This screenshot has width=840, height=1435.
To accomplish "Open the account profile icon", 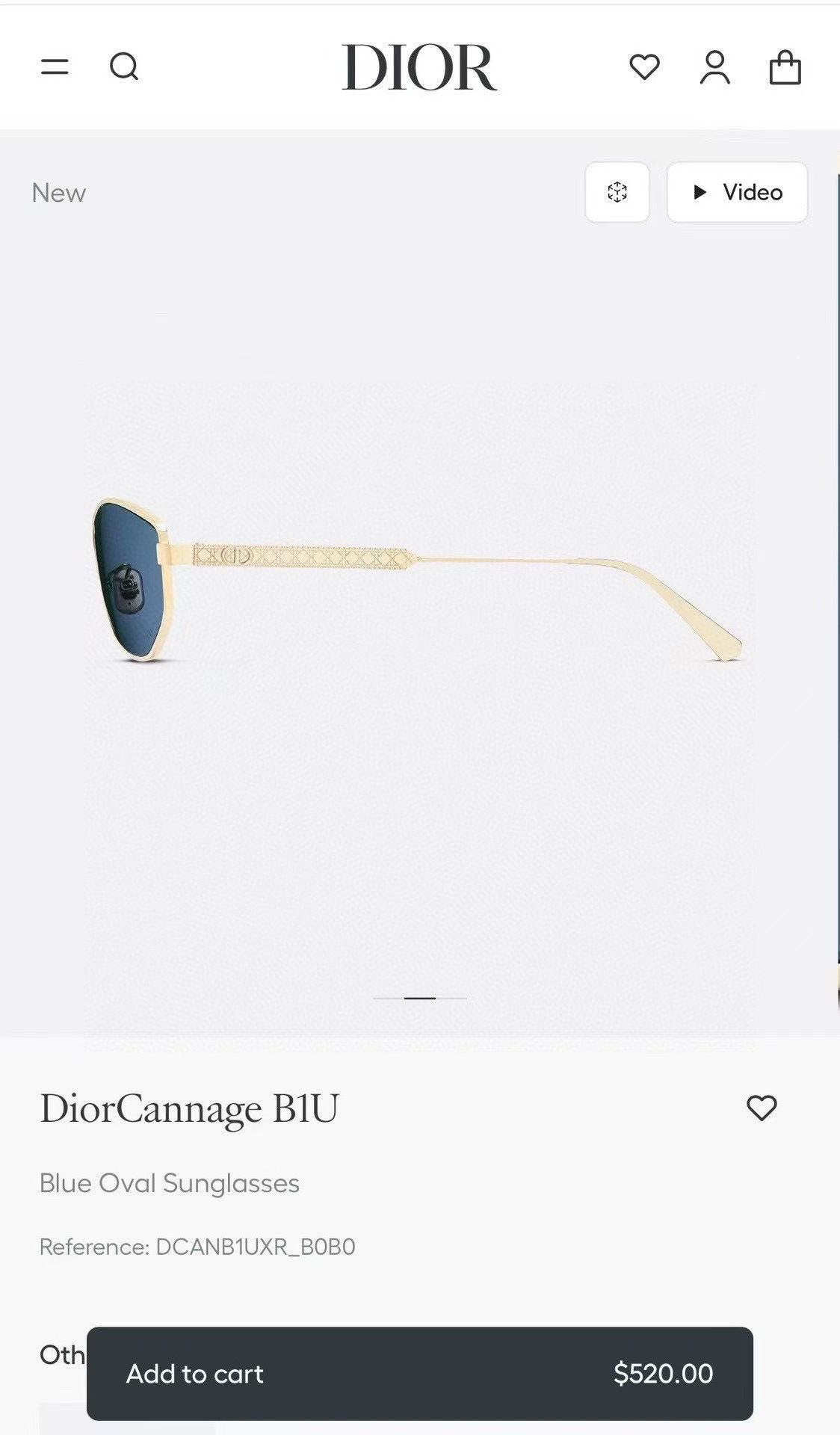I will (714, 67).
